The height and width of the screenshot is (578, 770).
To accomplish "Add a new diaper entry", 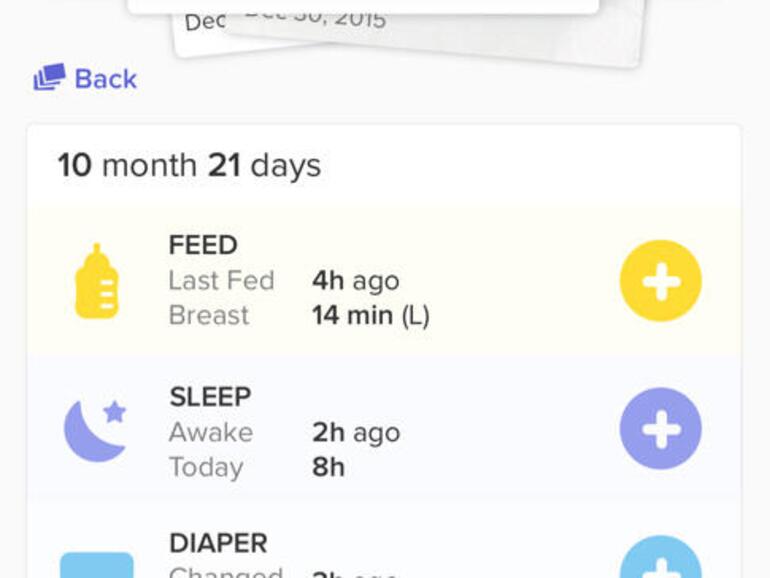I will [x=660, y=560].
